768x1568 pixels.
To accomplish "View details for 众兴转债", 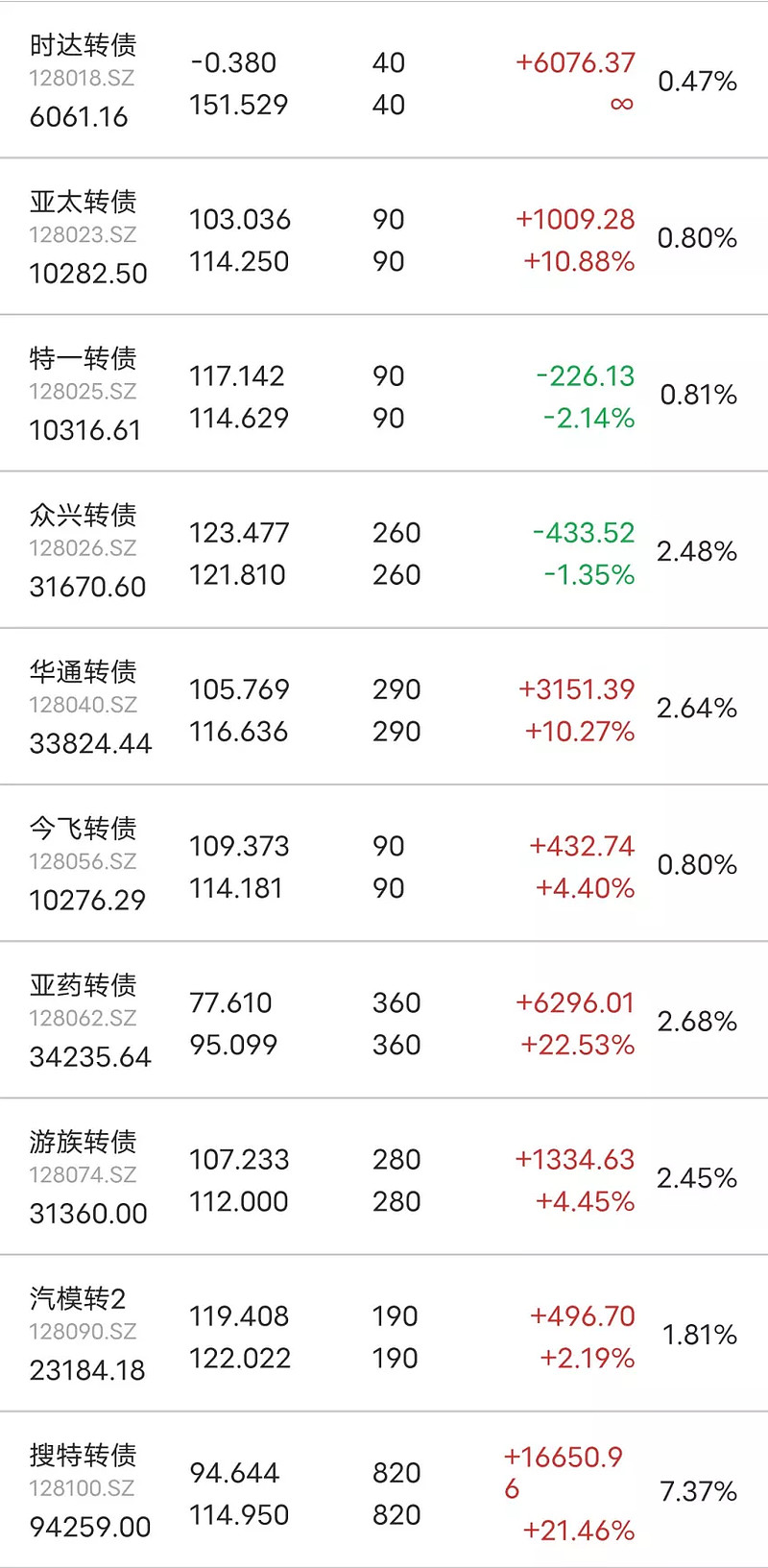I will pyautogui.click(x=384, y=549).
